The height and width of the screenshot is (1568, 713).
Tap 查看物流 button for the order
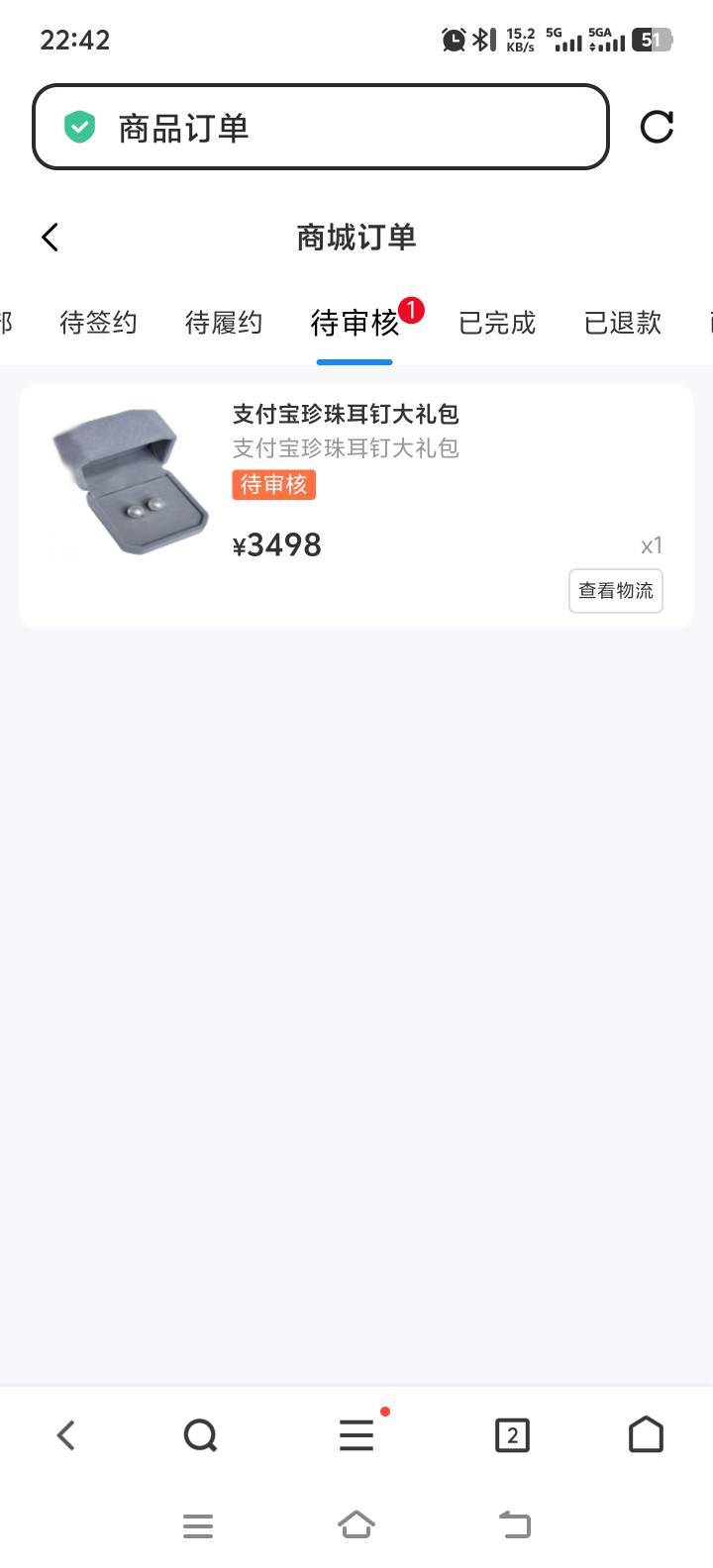616,591
